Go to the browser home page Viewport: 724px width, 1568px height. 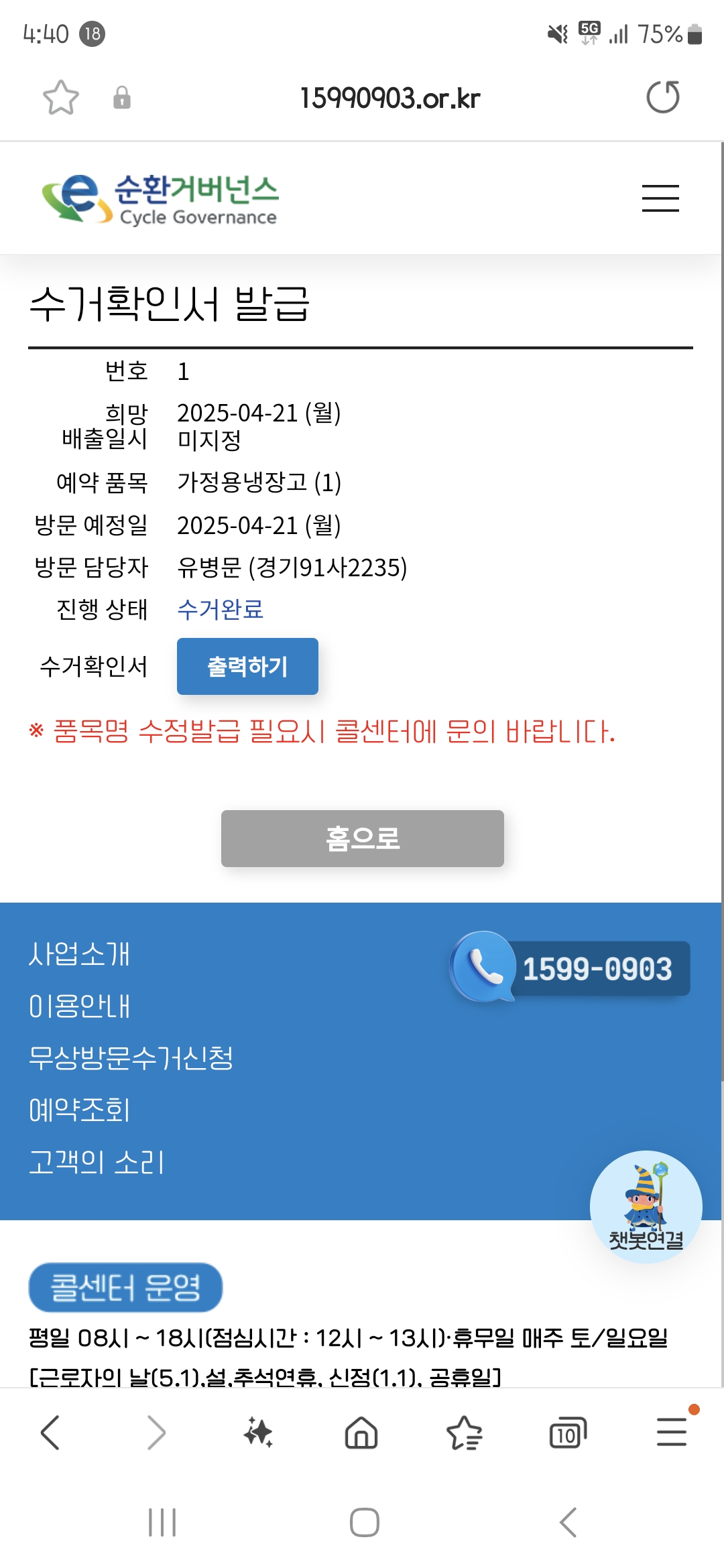click(361, 1433)
